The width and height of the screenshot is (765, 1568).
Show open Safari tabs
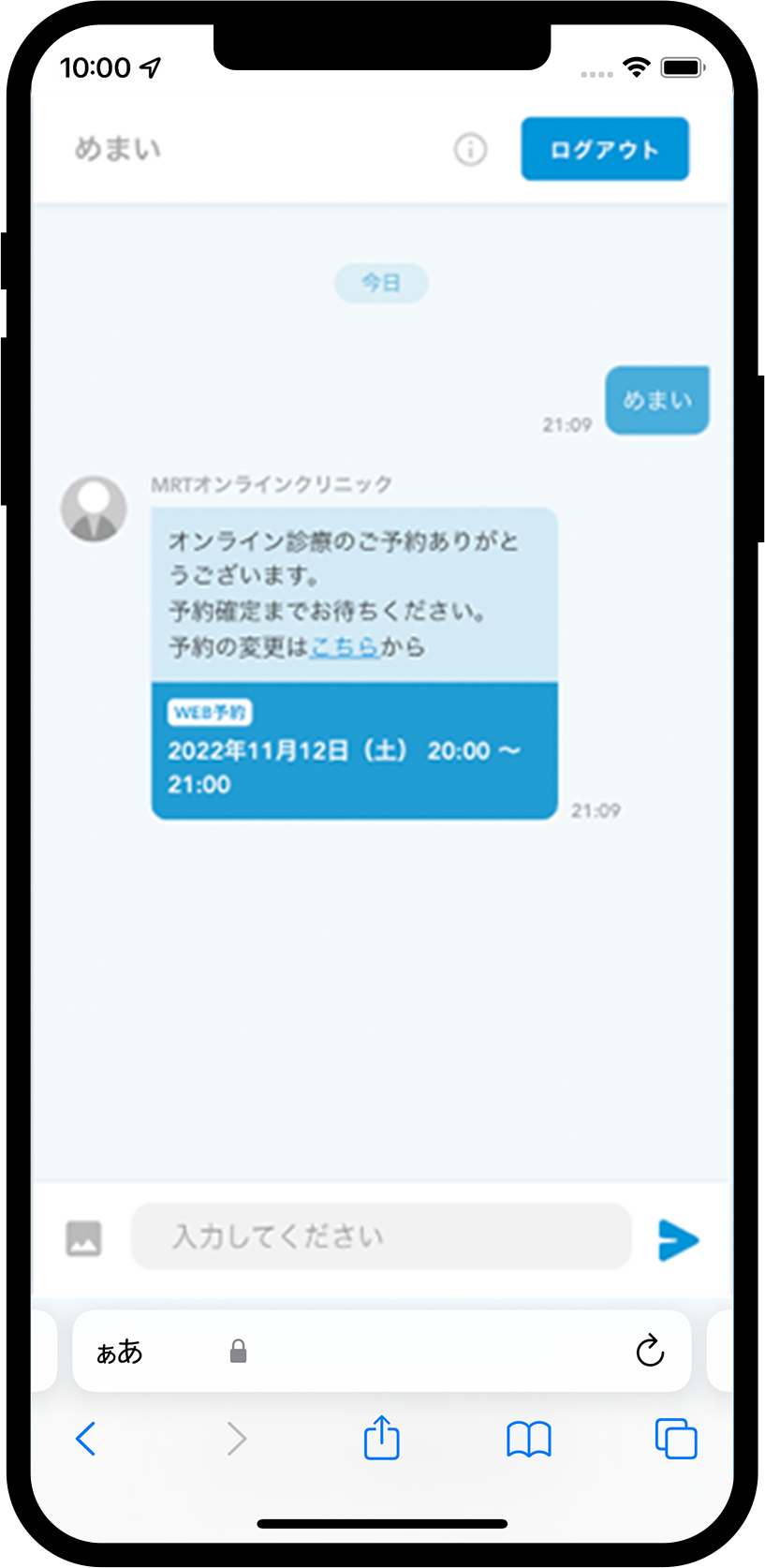pyautogui.click(x=676, y=1439)
